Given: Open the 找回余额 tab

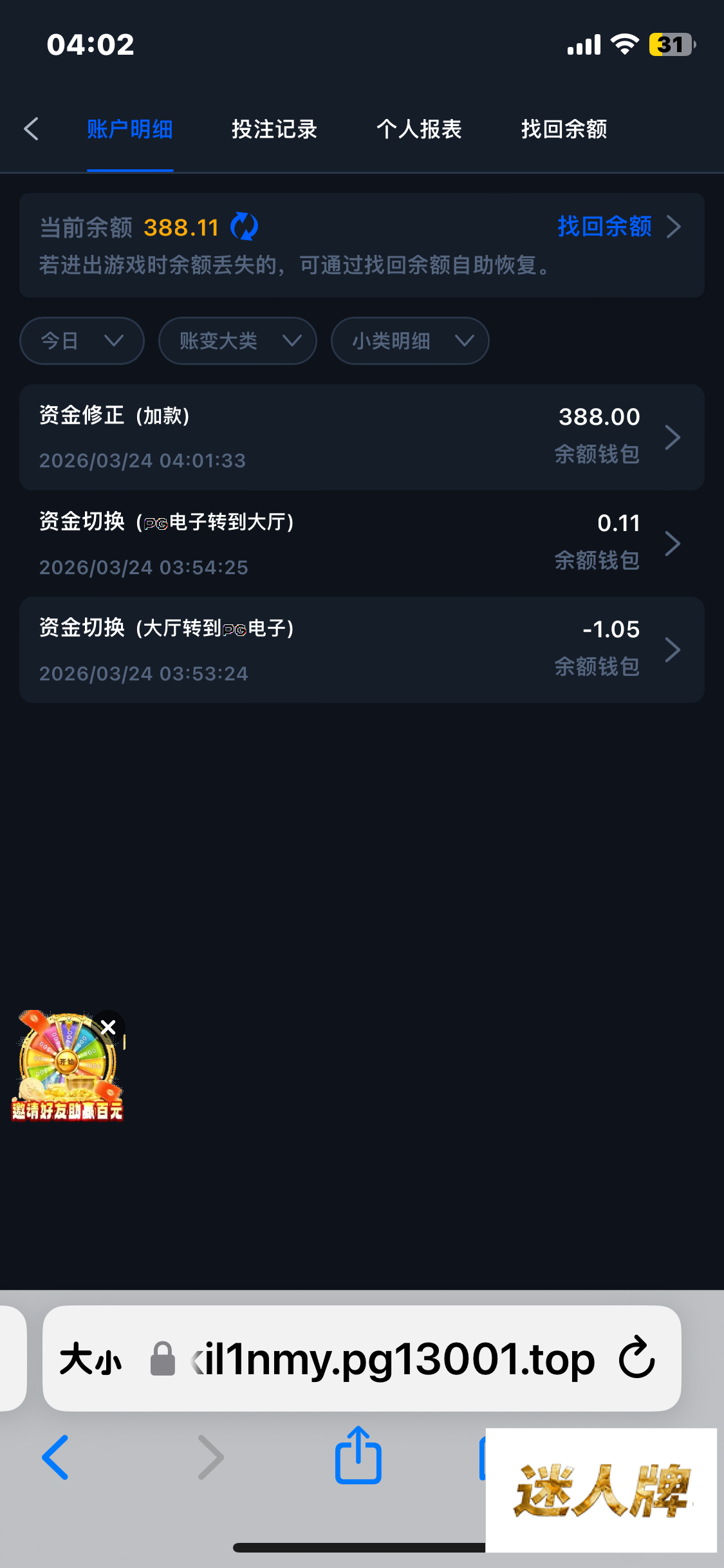Looking at the screenshot, I should pyautogui.click(x=564, y=129).
